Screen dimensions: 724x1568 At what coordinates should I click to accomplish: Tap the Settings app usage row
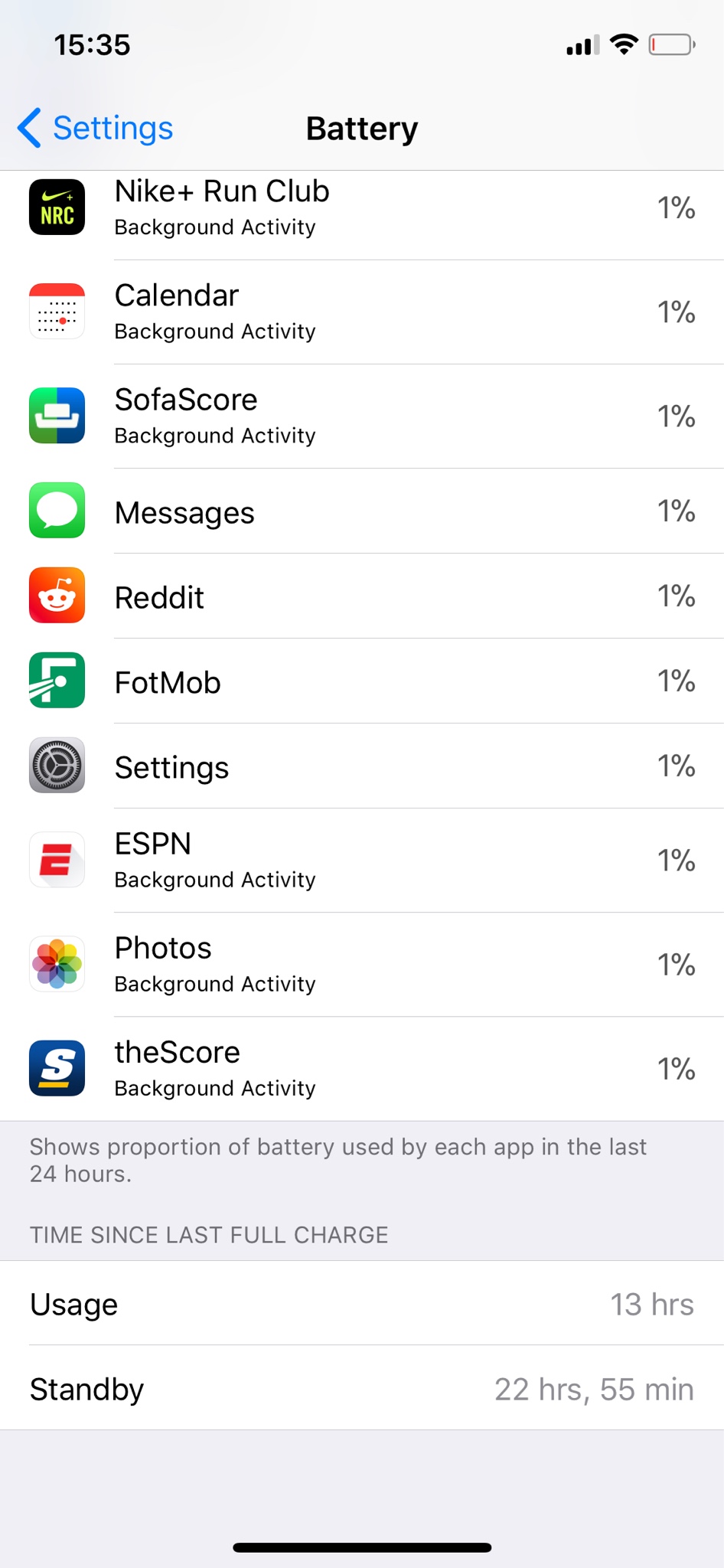pyautogui.click(x=362, y=766)
